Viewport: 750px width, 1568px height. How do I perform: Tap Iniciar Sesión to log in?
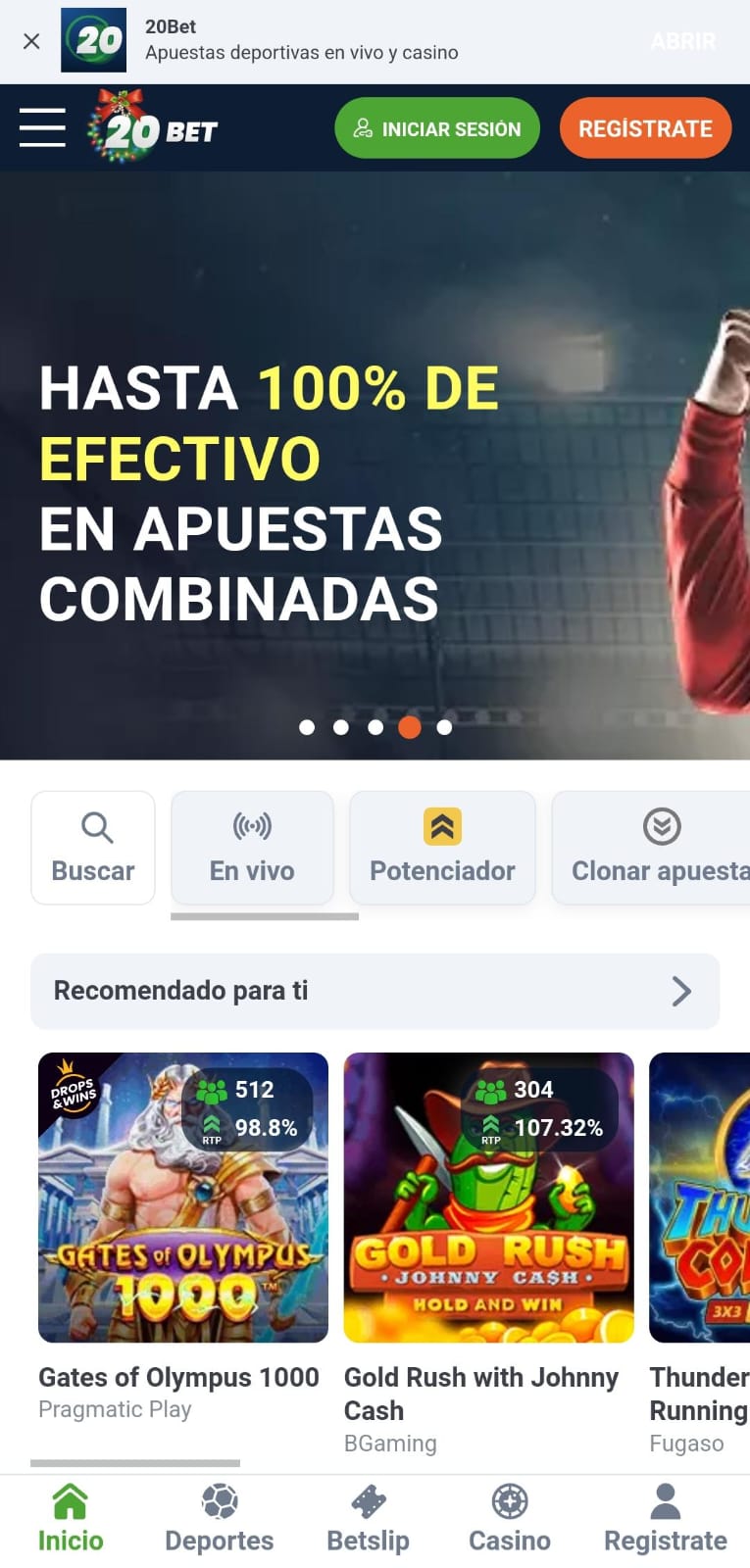pos(437,128)
